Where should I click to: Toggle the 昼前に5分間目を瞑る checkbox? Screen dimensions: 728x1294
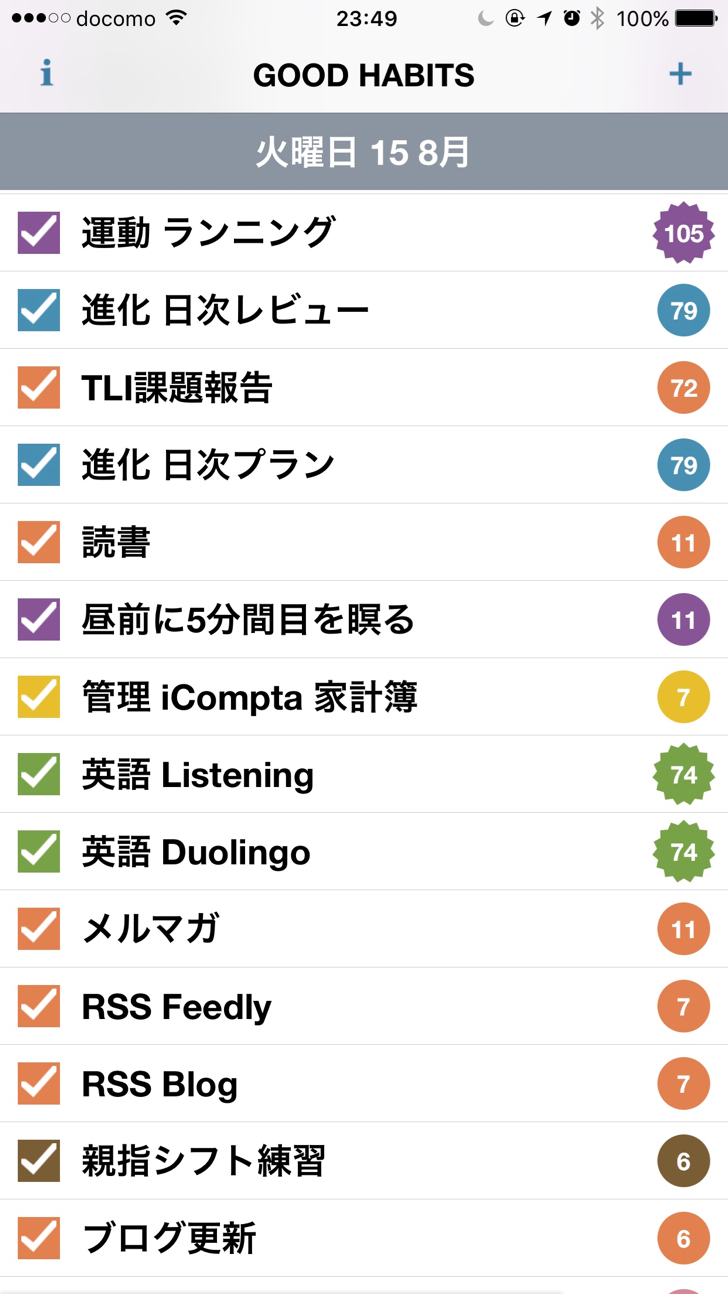(39, 620)
